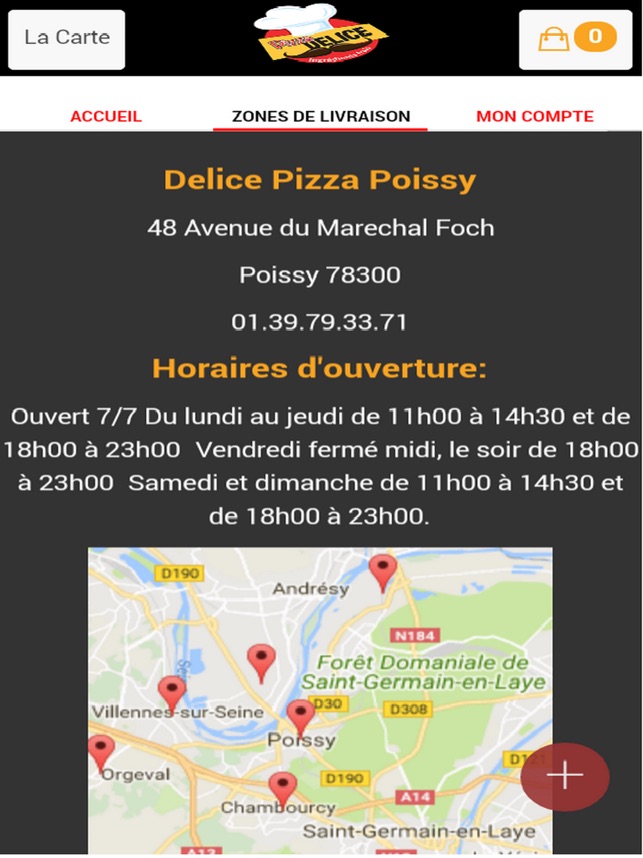
Task: Switch to the Accueil tab
Action: point(106,117)
